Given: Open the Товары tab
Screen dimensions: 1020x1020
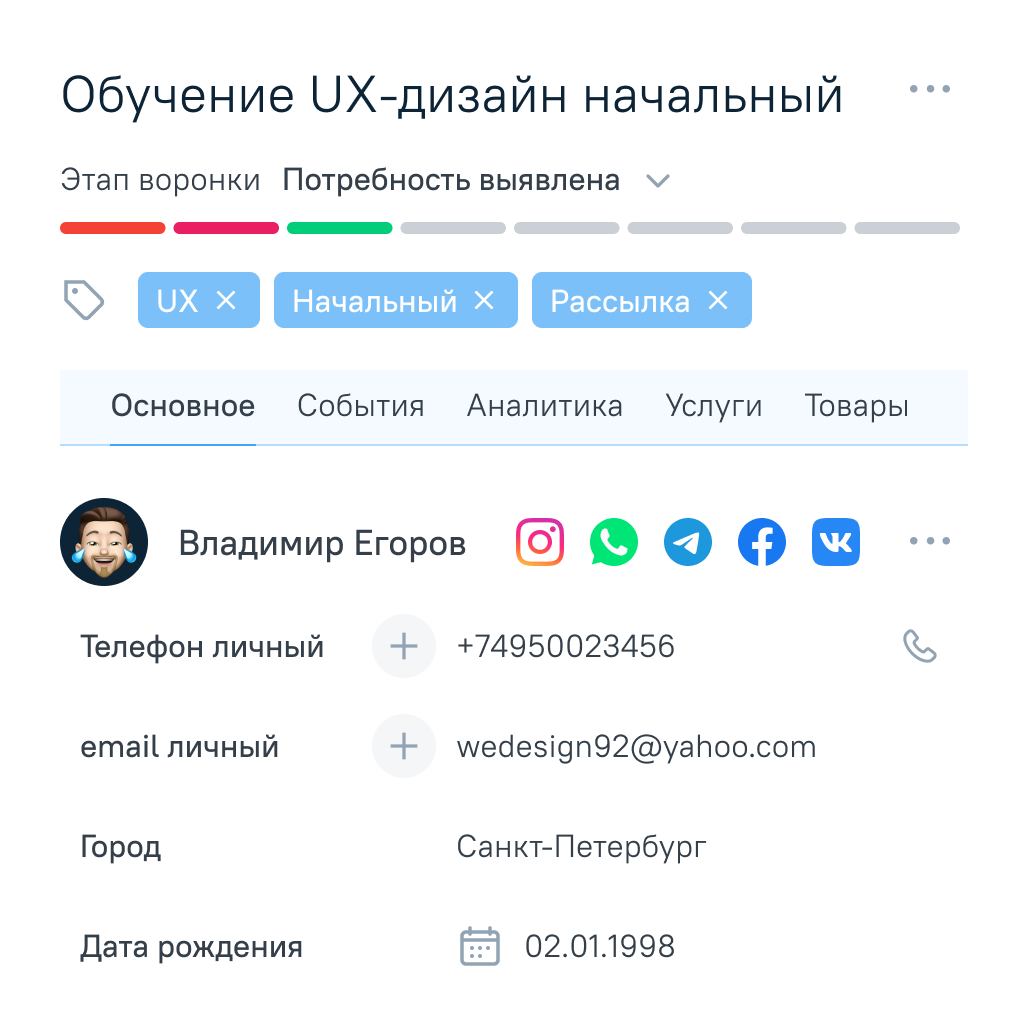Looking at the screenshot, I should point(856,406).
